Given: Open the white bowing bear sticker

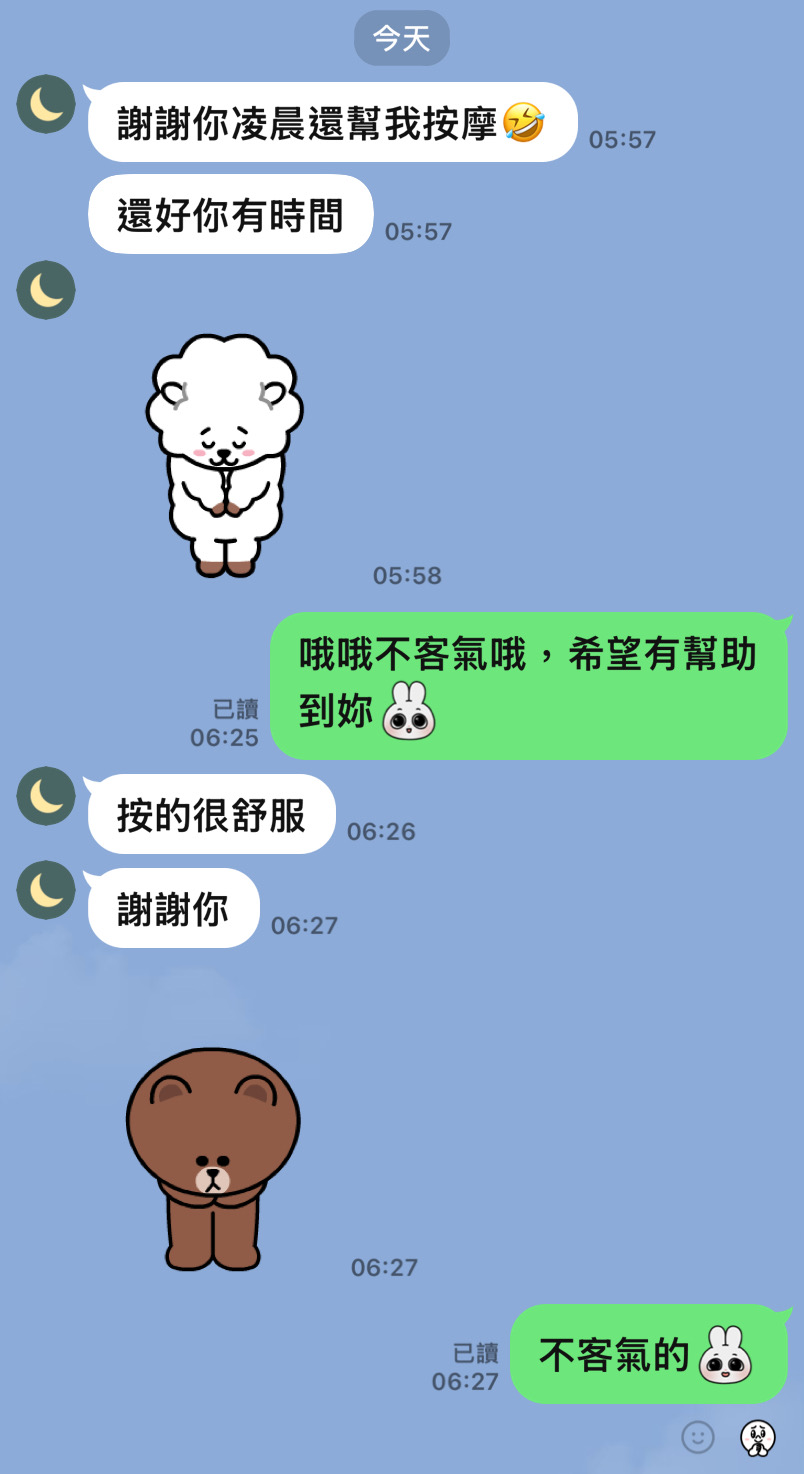Looking at the screenshot, I should point(225,455).
